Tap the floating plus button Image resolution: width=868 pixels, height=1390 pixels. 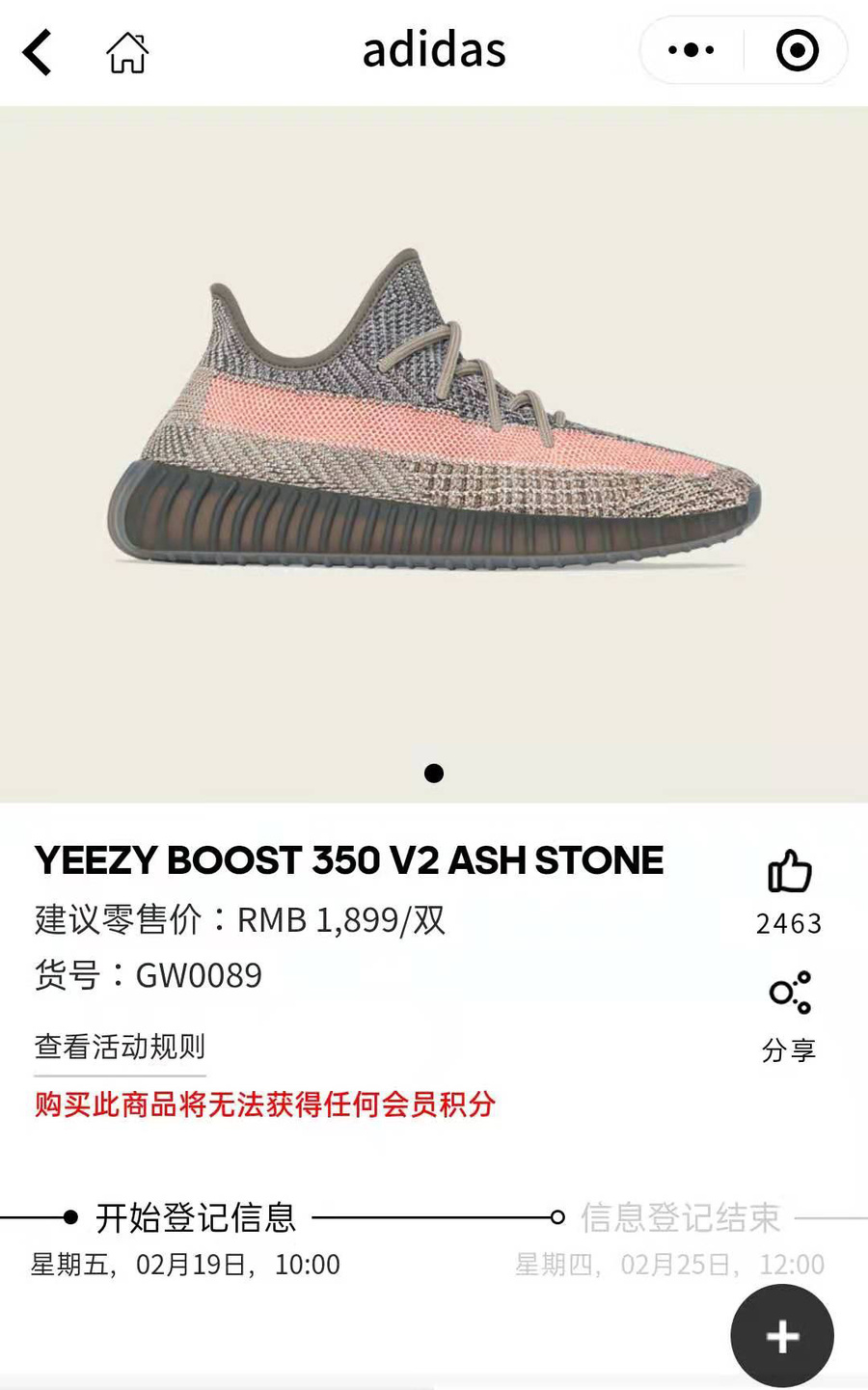click(x=781, y=1336)
